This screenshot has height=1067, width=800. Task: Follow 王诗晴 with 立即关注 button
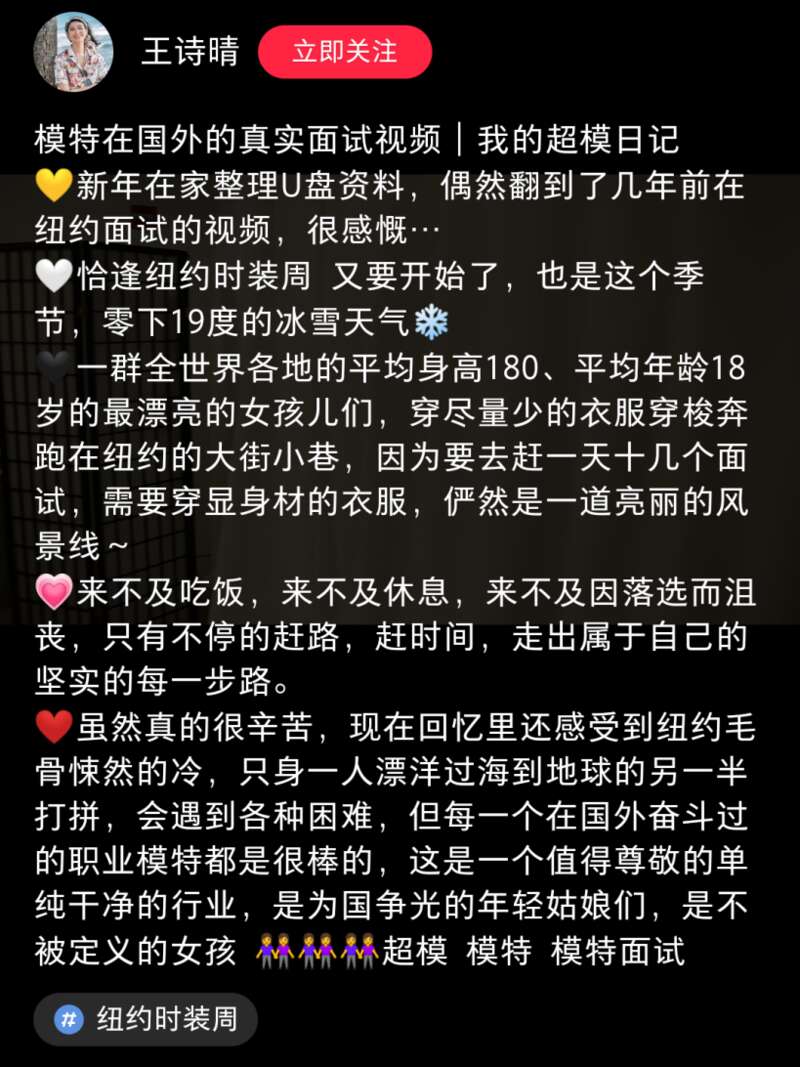tap(344, 52)
